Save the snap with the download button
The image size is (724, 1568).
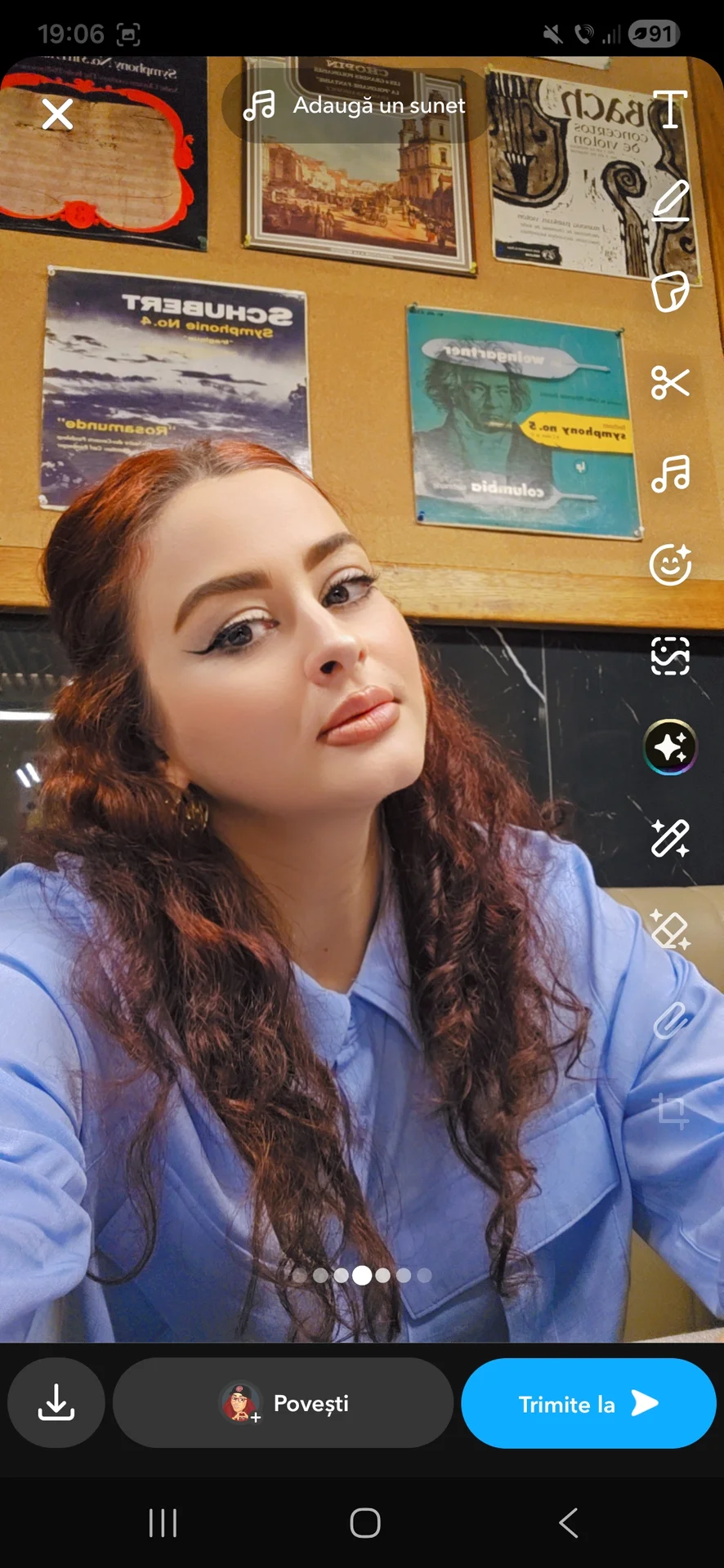[56, 1403]
